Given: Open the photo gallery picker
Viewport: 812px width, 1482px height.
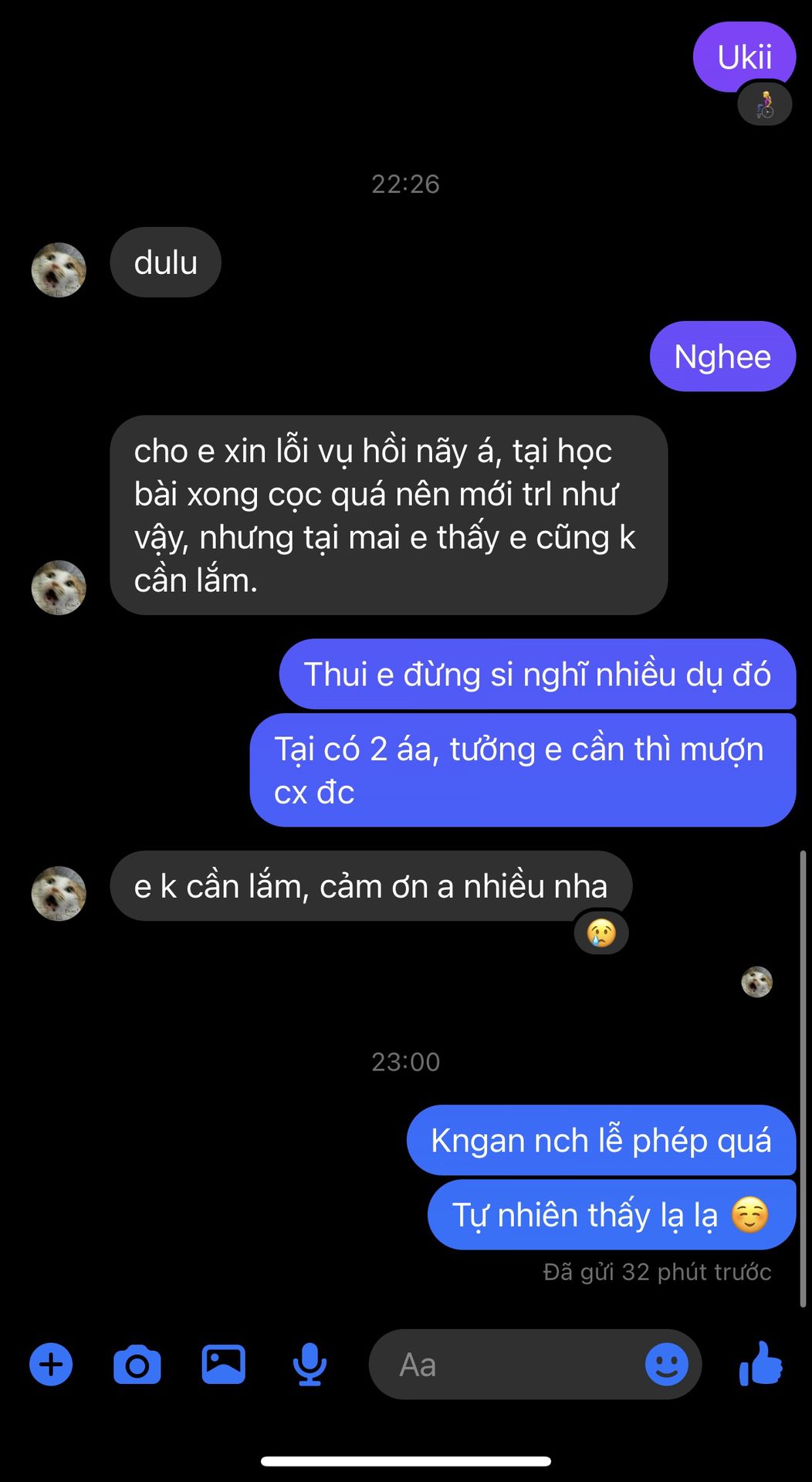Looking at the screenshot, I should coord(223,1364).
